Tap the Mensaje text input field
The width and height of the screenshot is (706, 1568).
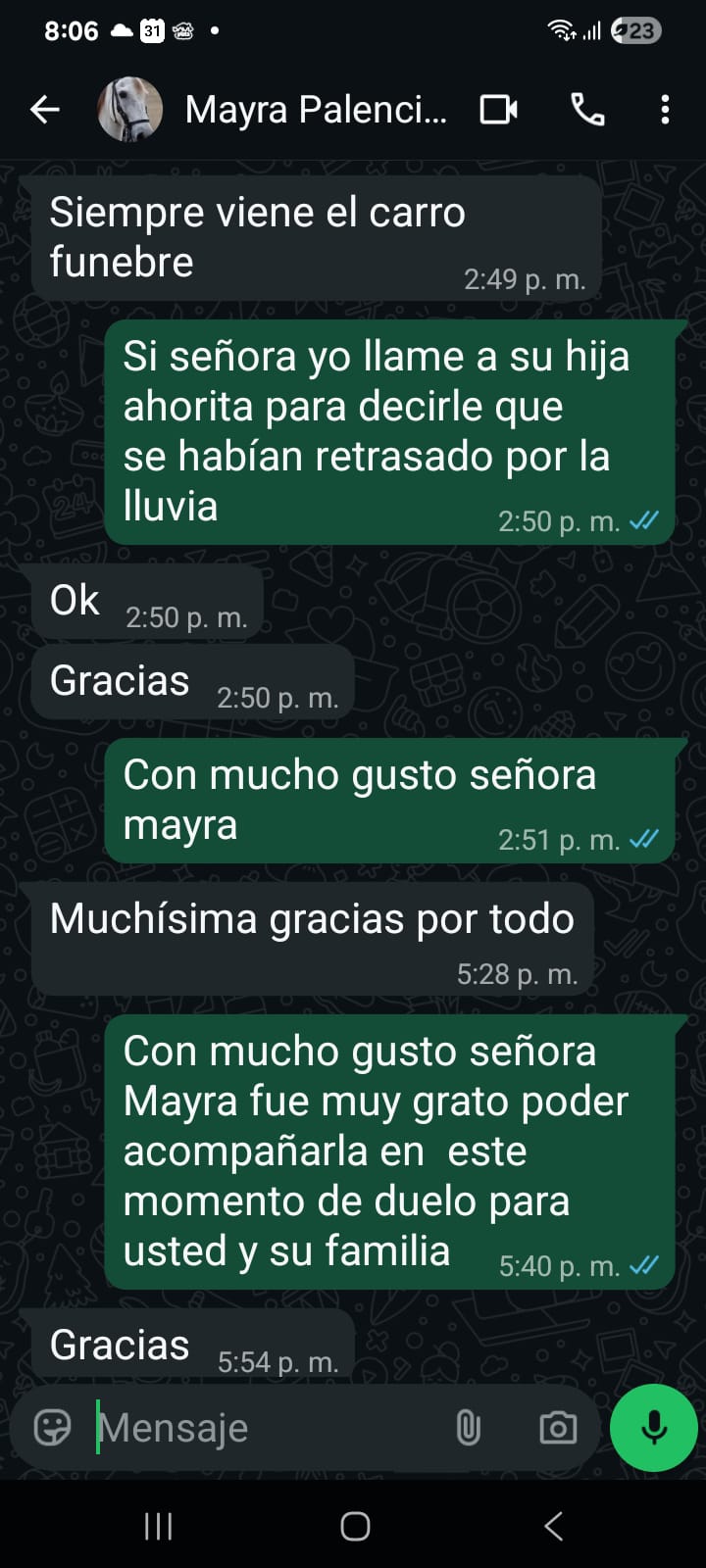pyautogui.click(x=245, y=1428)
